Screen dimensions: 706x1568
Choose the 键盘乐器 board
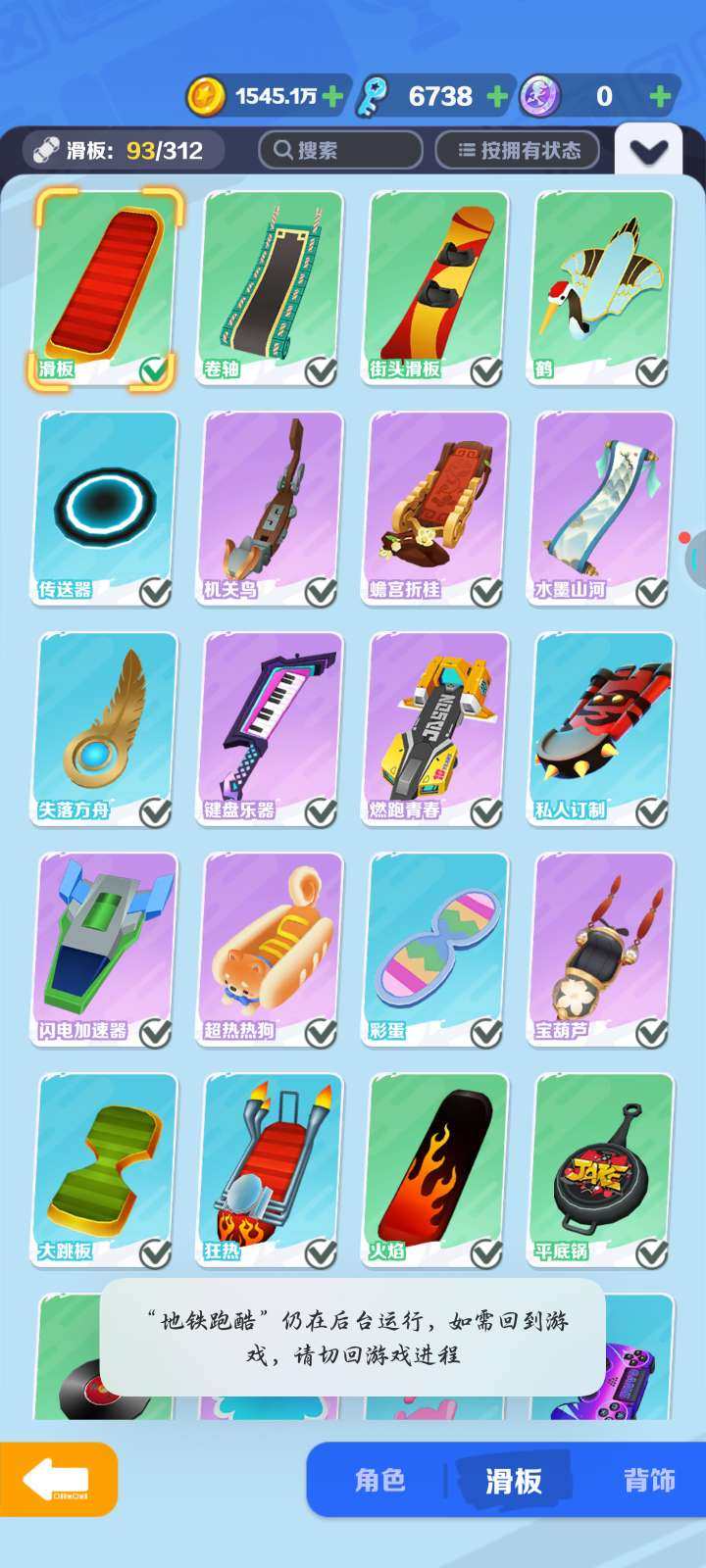(272, 728)
